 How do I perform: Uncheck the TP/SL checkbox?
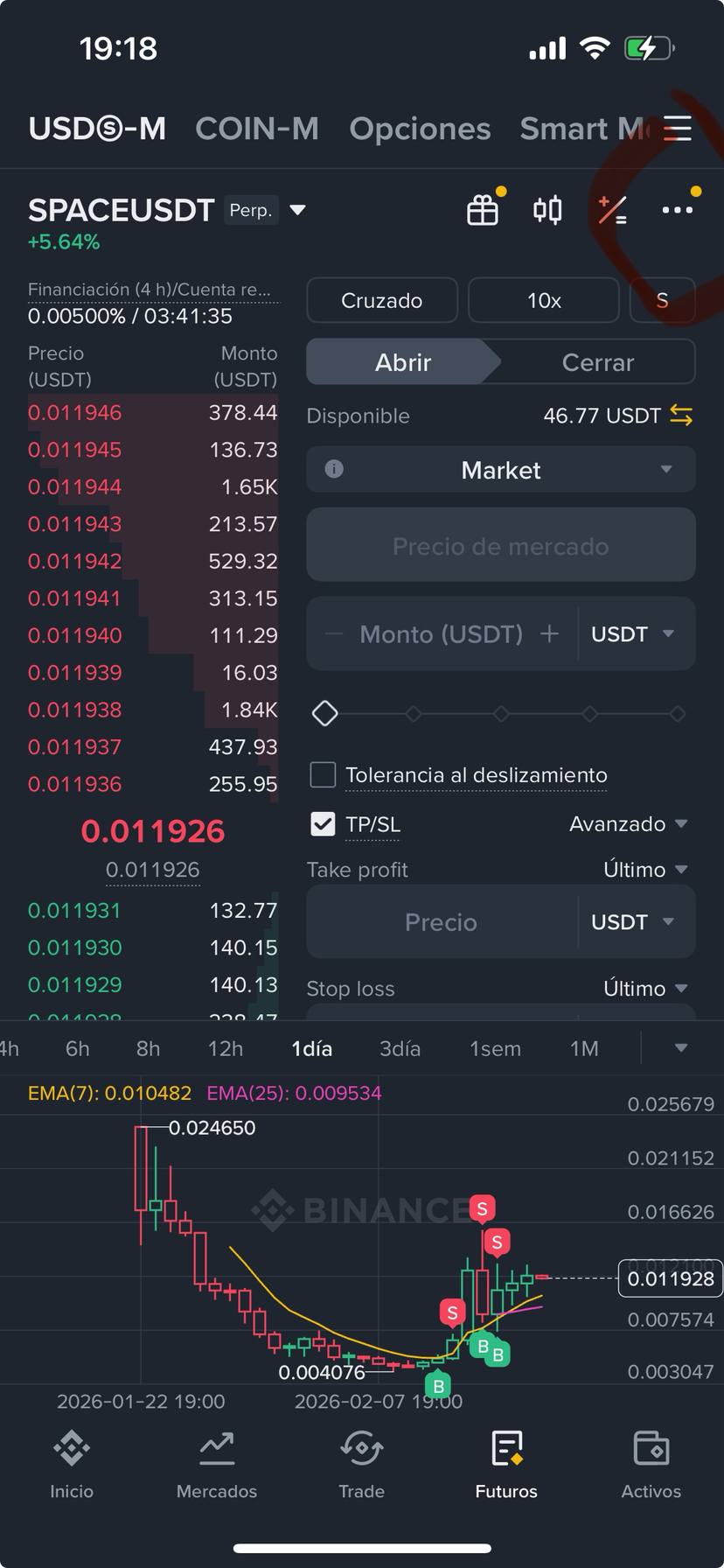(324, 823)
